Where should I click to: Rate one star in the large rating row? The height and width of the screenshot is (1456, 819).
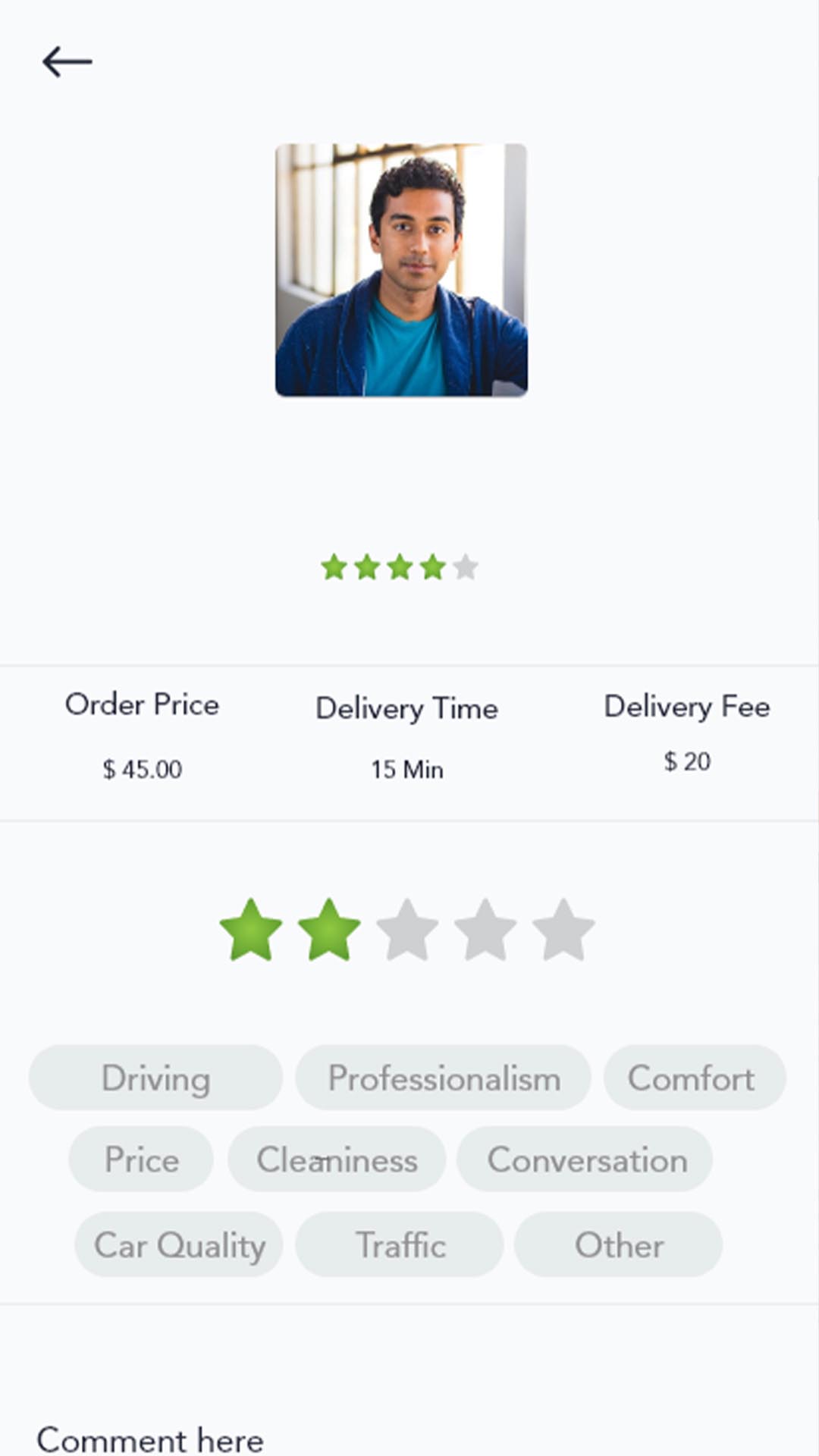click(251, 930)
